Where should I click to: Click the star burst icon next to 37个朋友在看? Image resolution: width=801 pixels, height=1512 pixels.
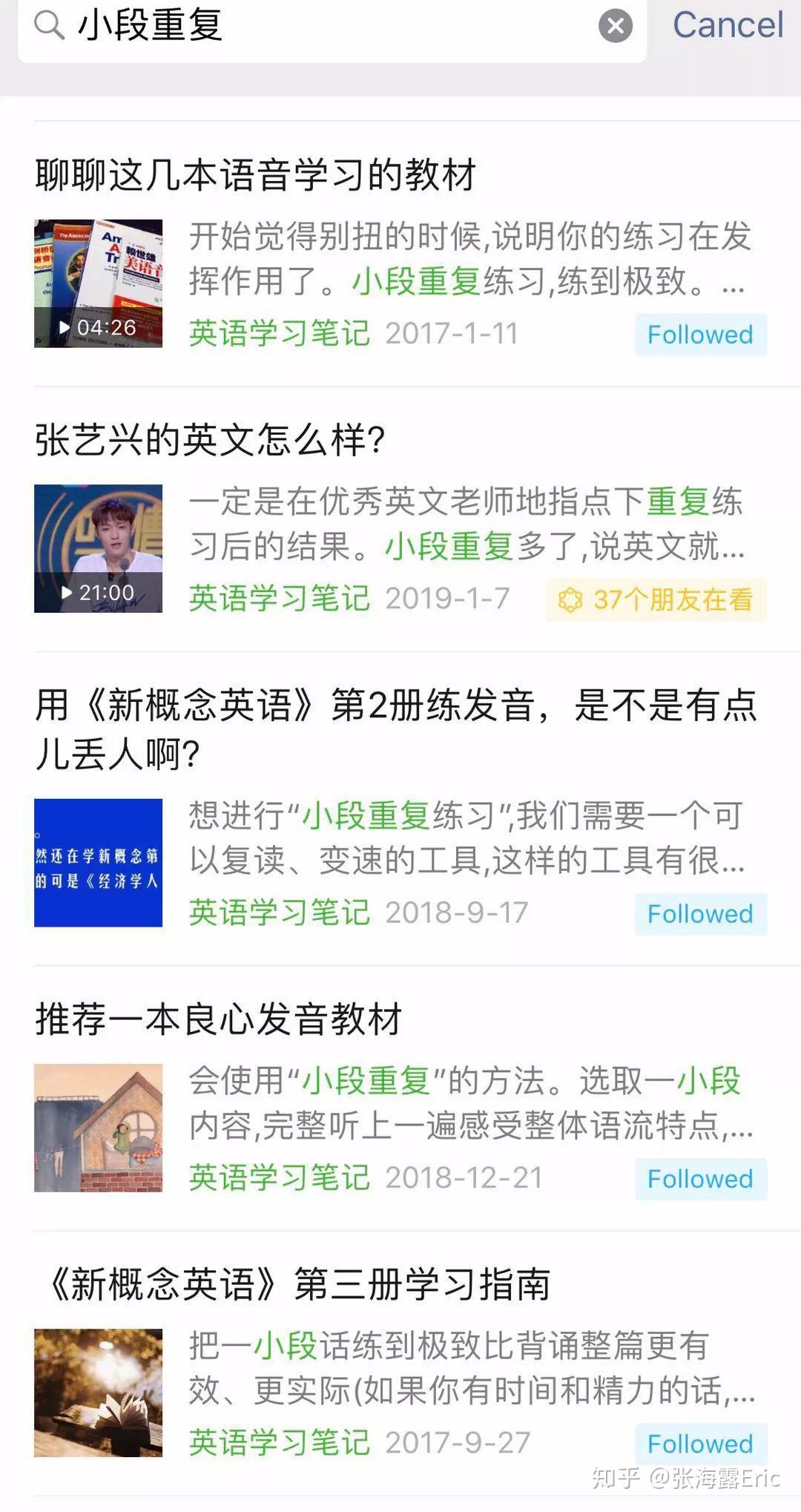click(x=571, y=601)
